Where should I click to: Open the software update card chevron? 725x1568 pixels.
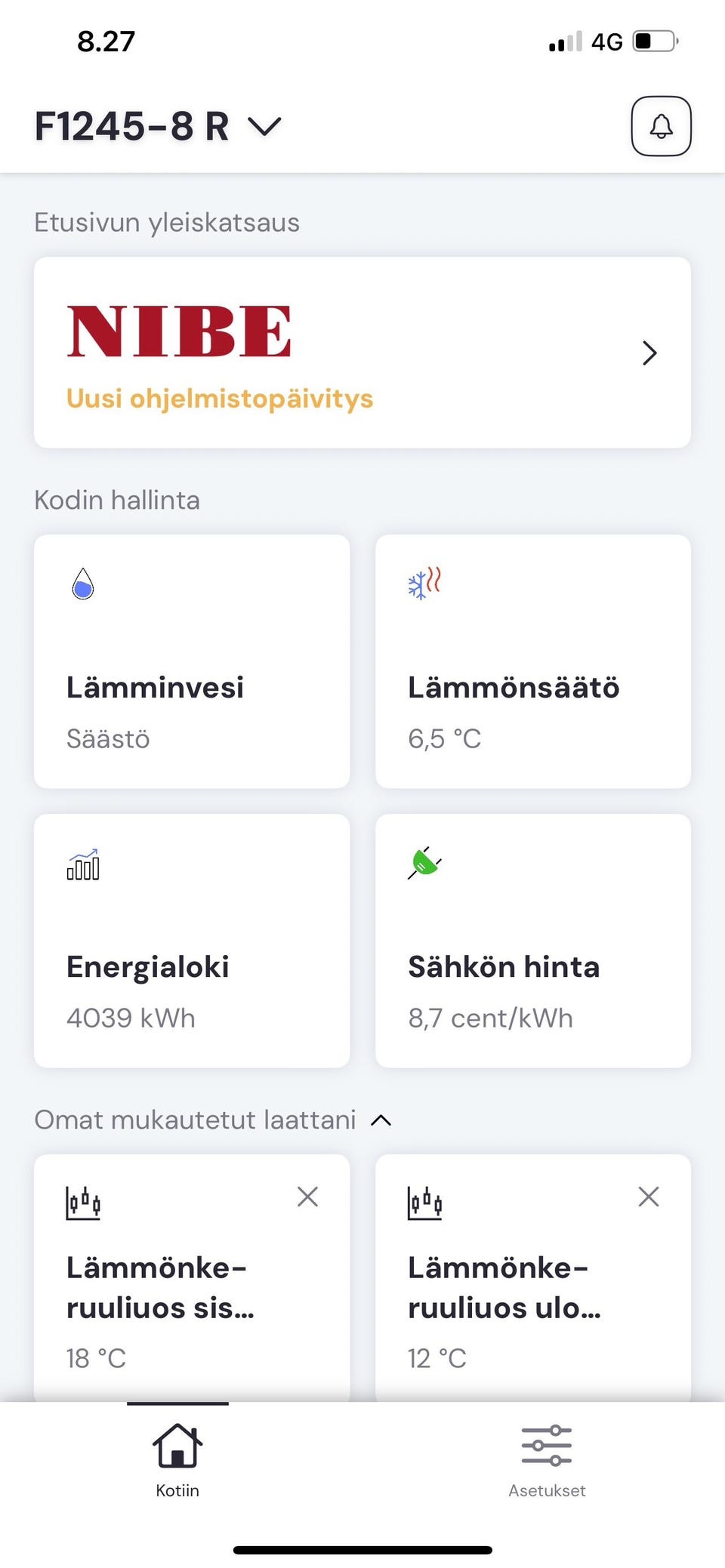tap(649, 353)
